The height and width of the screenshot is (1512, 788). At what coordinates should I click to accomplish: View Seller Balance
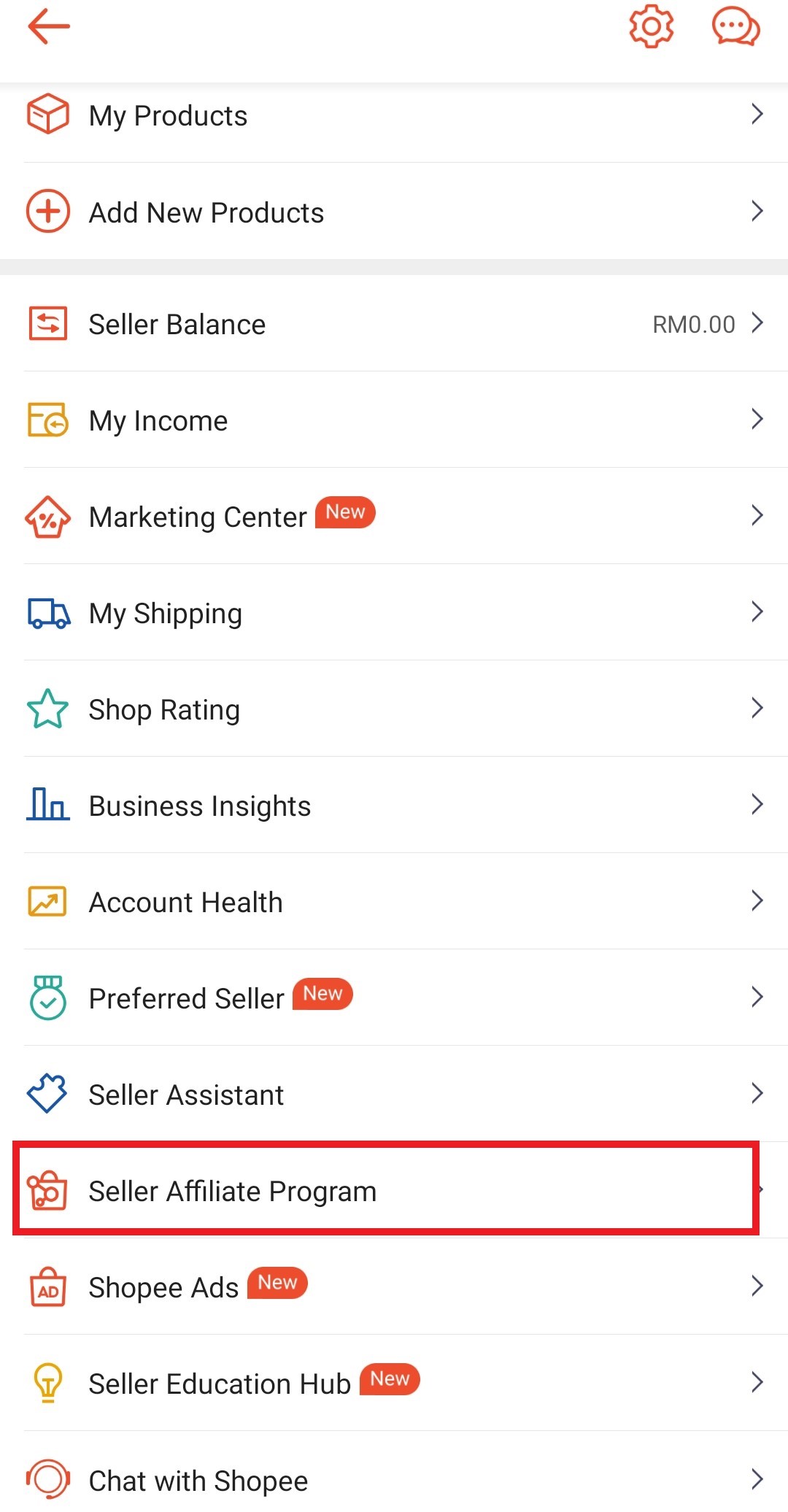tap(394, 324)
